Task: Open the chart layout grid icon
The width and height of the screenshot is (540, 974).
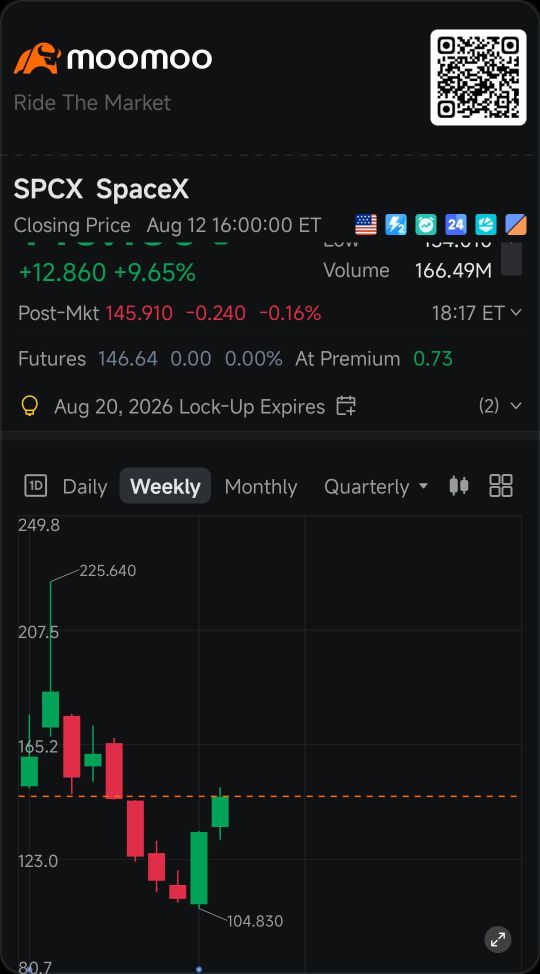Action: (x=501, y=486)
